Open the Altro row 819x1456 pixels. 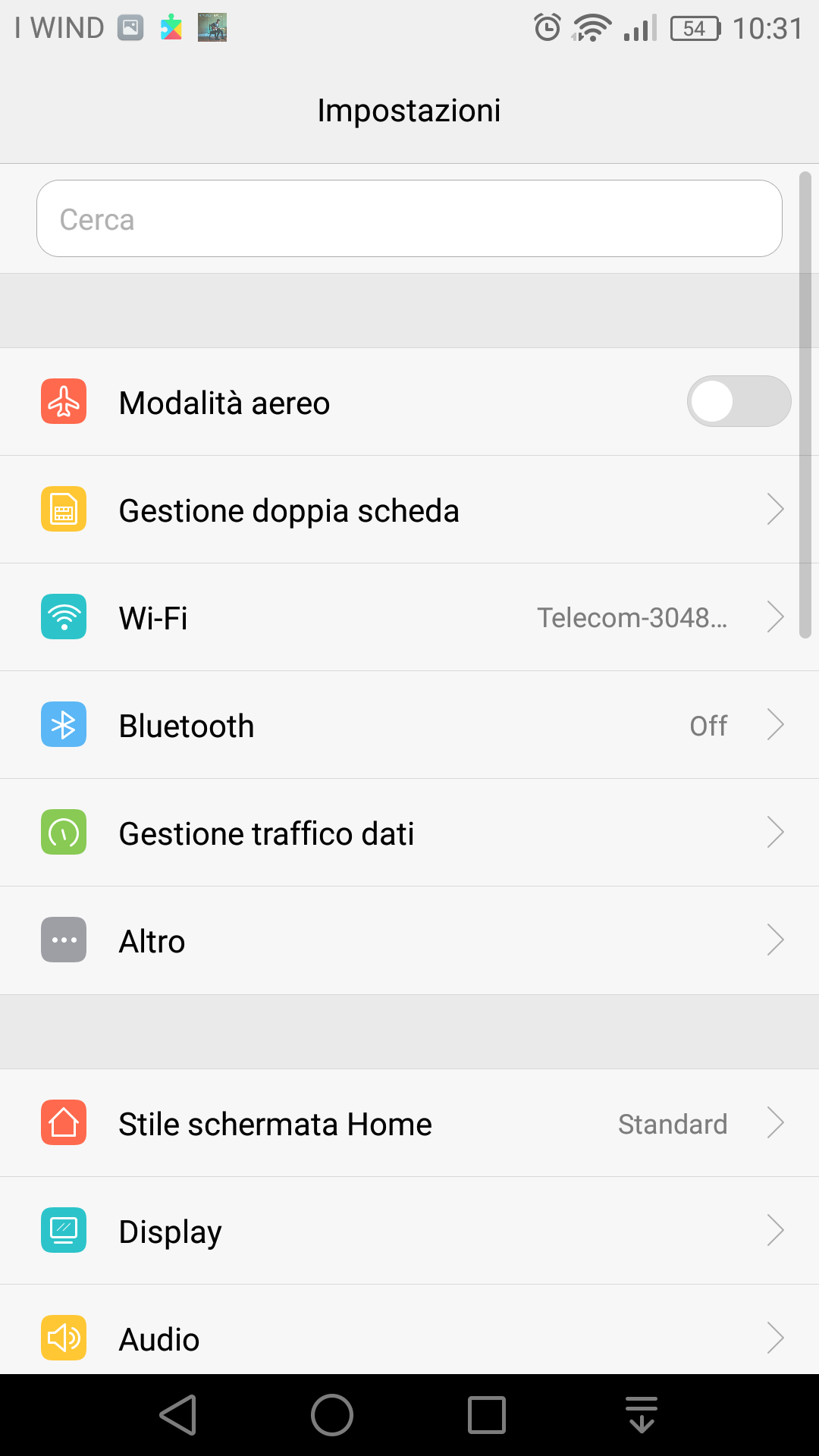[409, 940]
